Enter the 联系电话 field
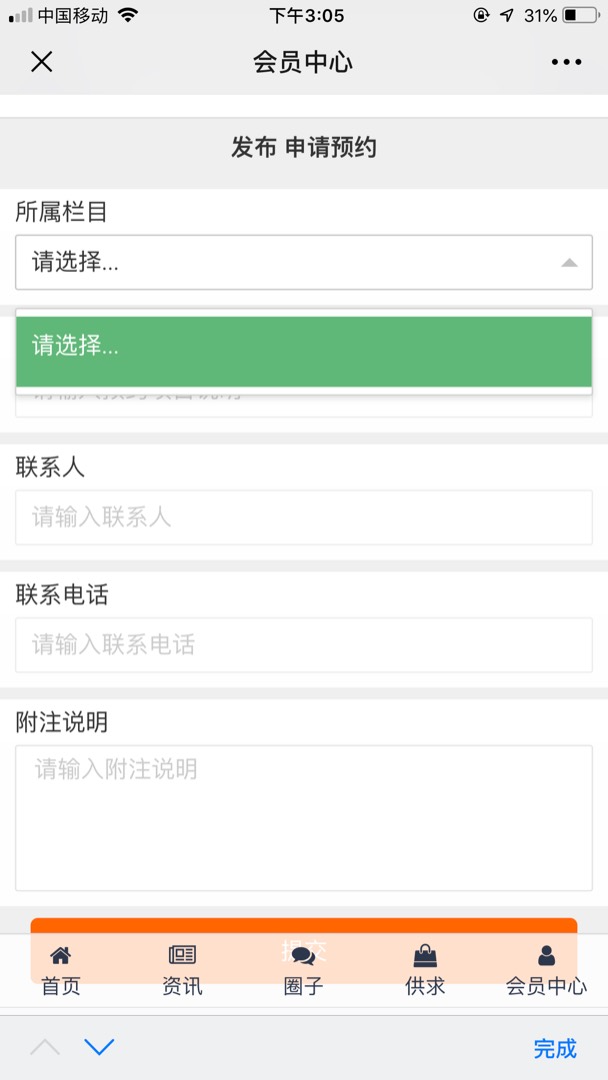 (x=303, y=644)
